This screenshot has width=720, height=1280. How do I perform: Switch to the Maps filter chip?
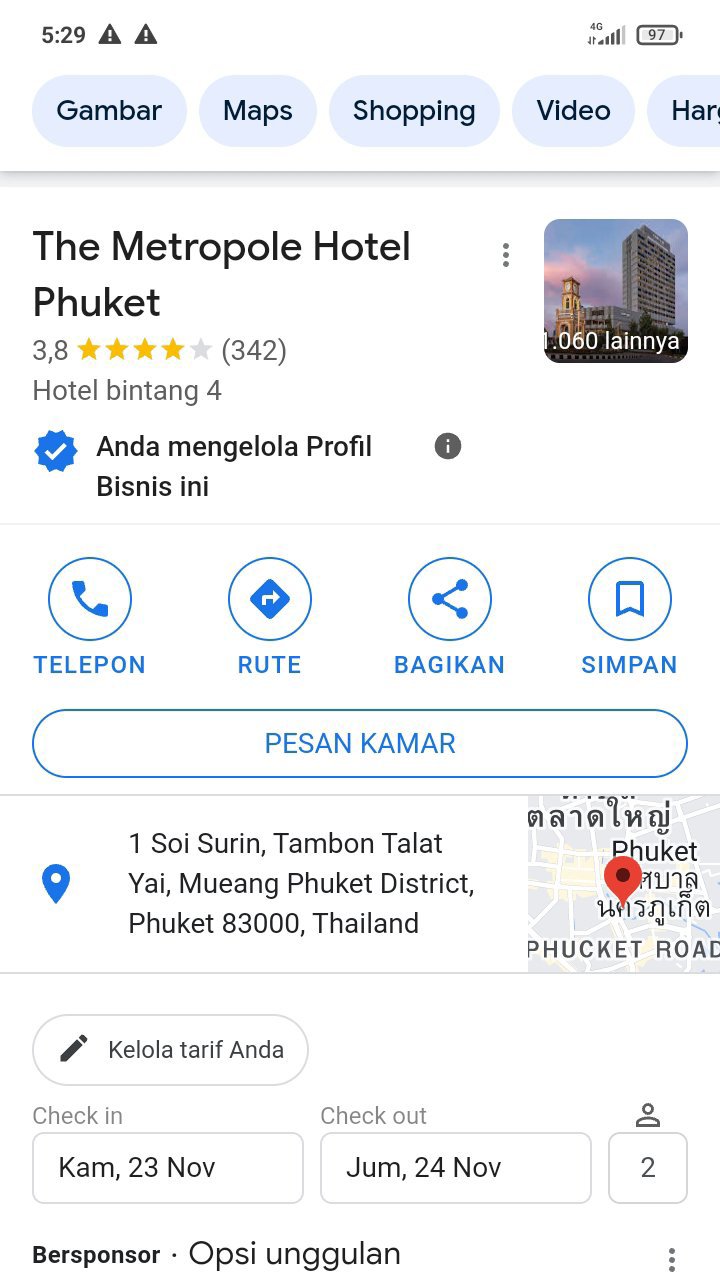[x=258, y=111]
